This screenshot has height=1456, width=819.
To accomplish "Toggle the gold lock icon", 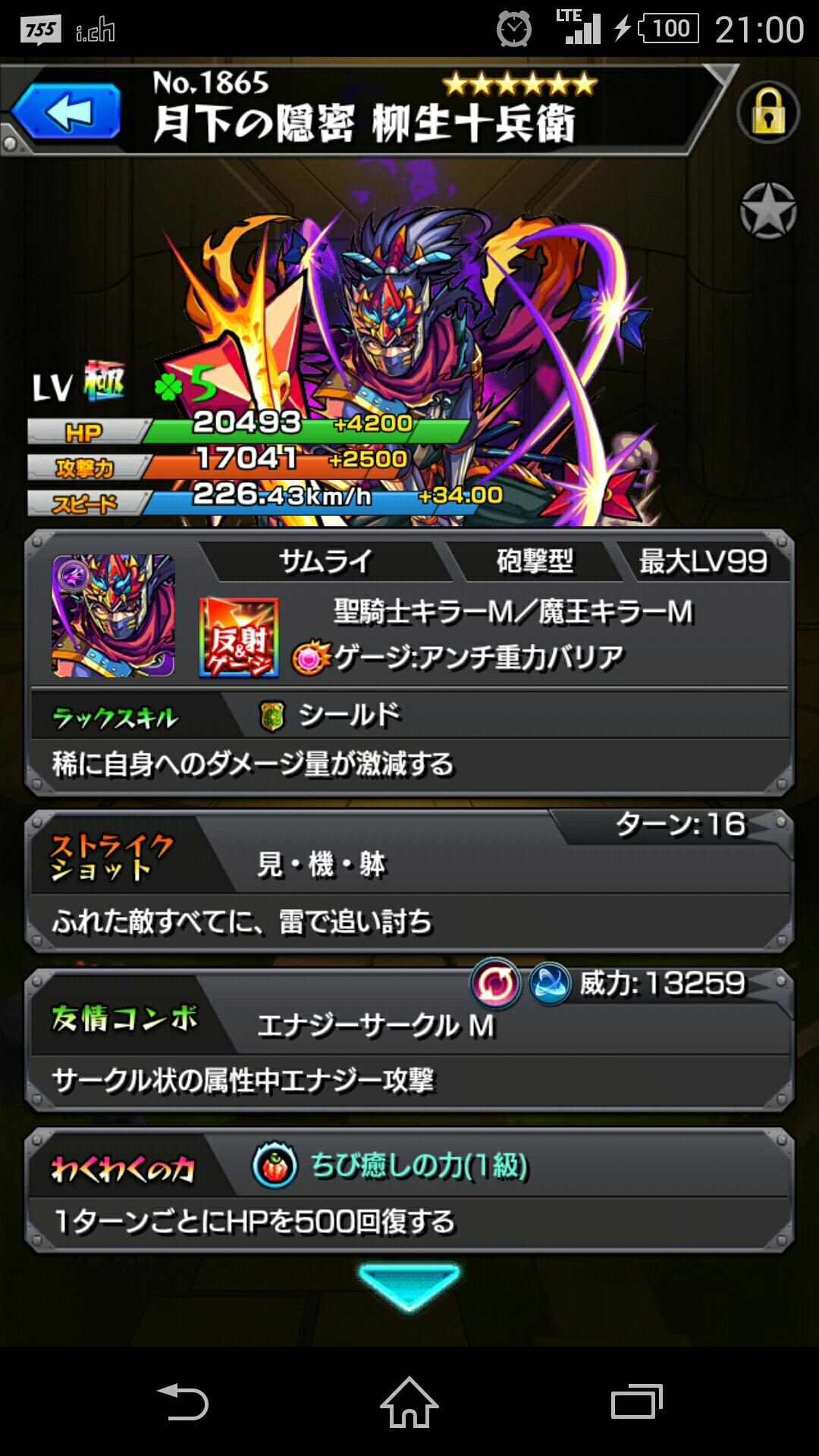I will click(767, 112).
